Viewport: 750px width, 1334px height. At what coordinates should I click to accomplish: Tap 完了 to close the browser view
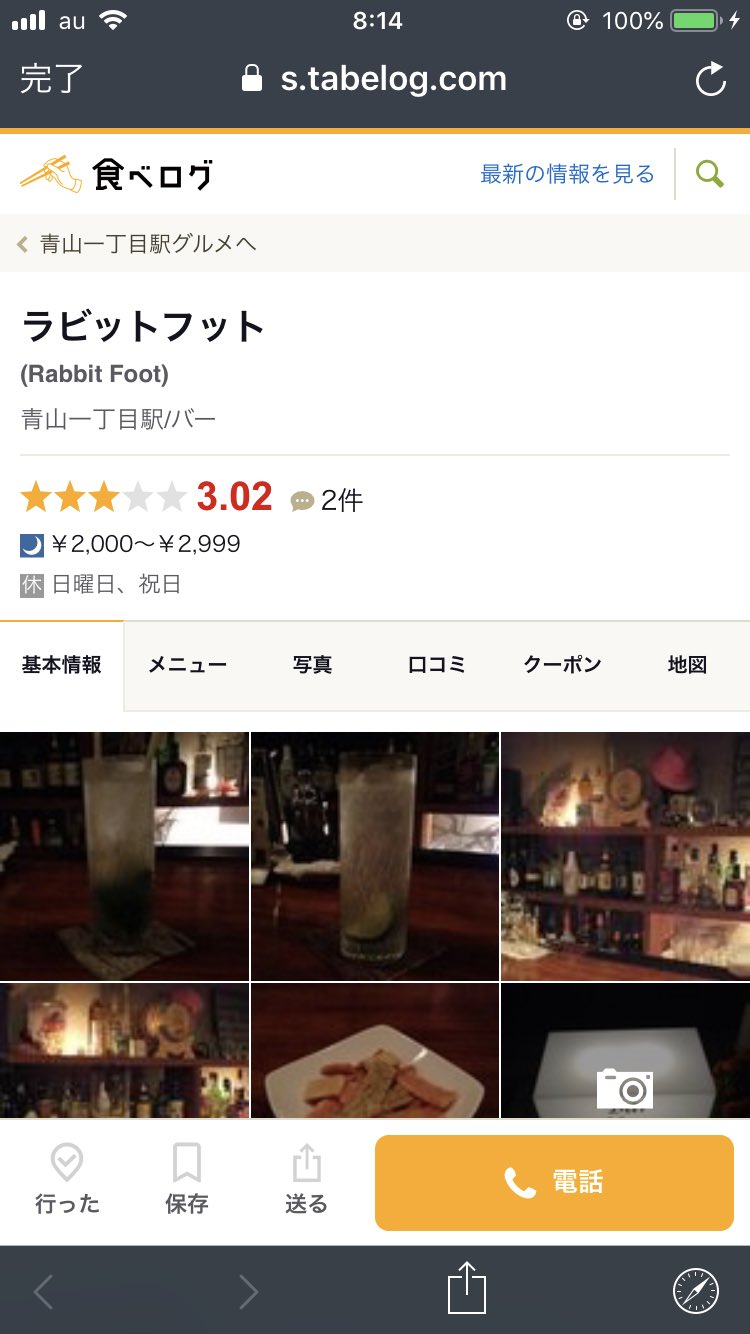[x=52, y=79]
